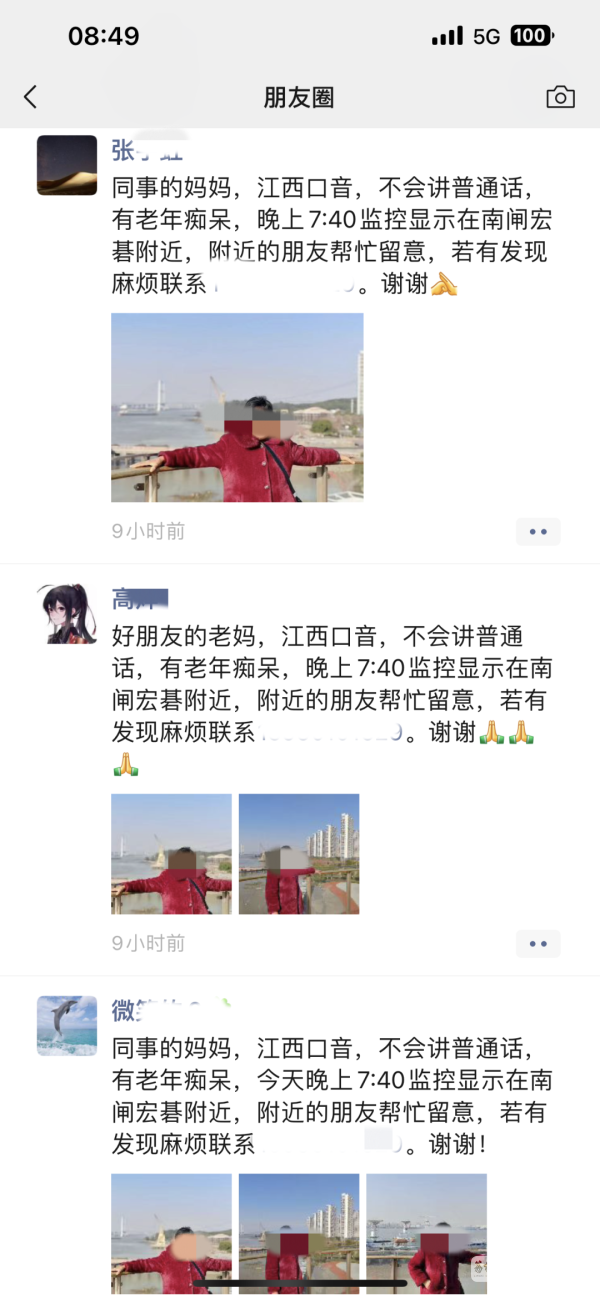View the first photo in 今天晚上 post
Screen dimensions: 600x1298
(171, 1234)
